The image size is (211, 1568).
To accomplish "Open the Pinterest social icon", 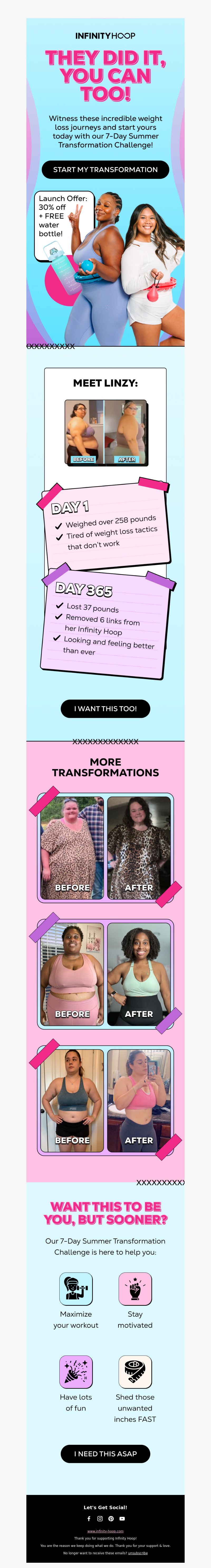I will [x=111, y=1518].
